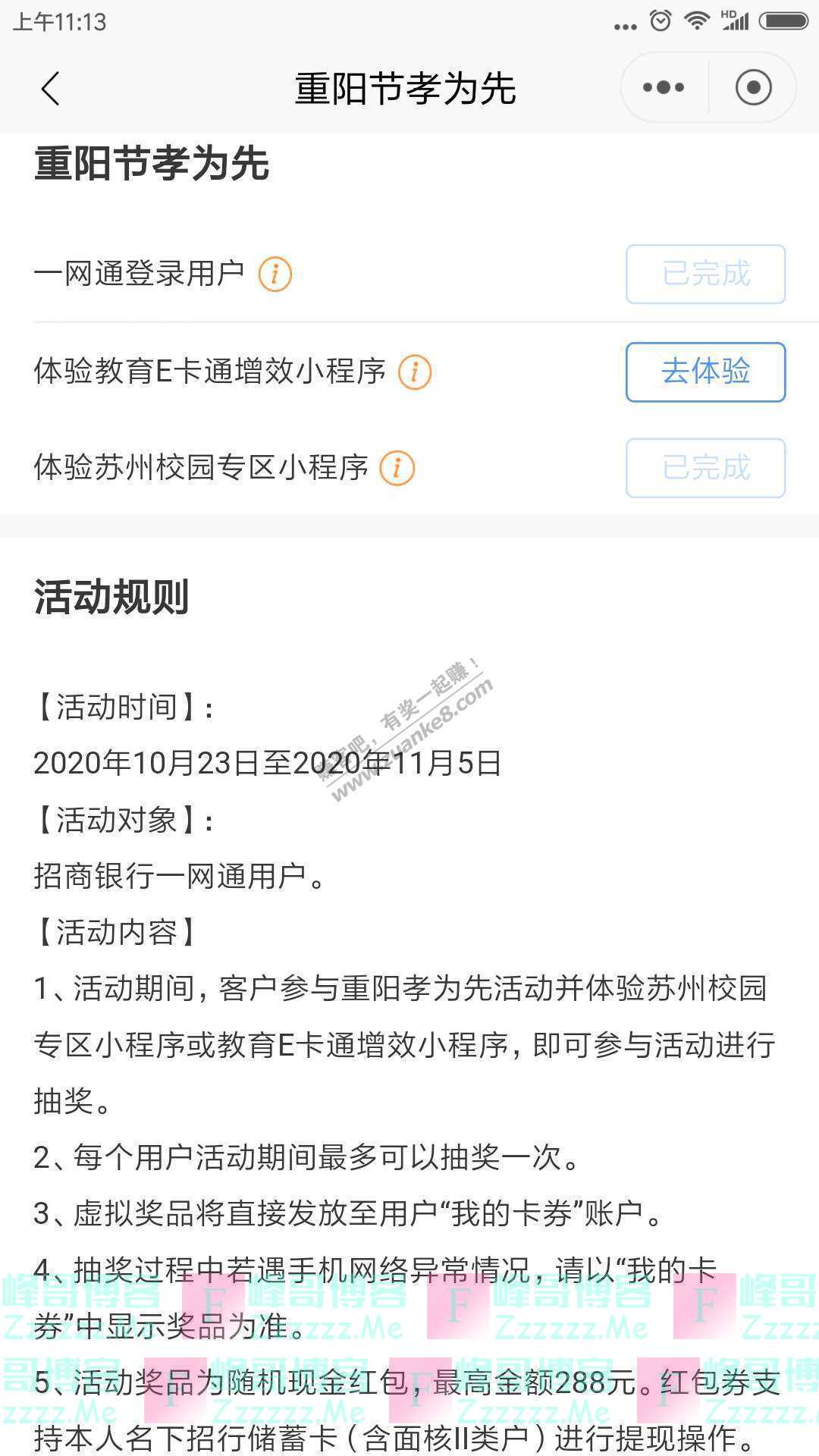
Task: Tap the WiFi icon in the status bar
Action: point(695,23)
